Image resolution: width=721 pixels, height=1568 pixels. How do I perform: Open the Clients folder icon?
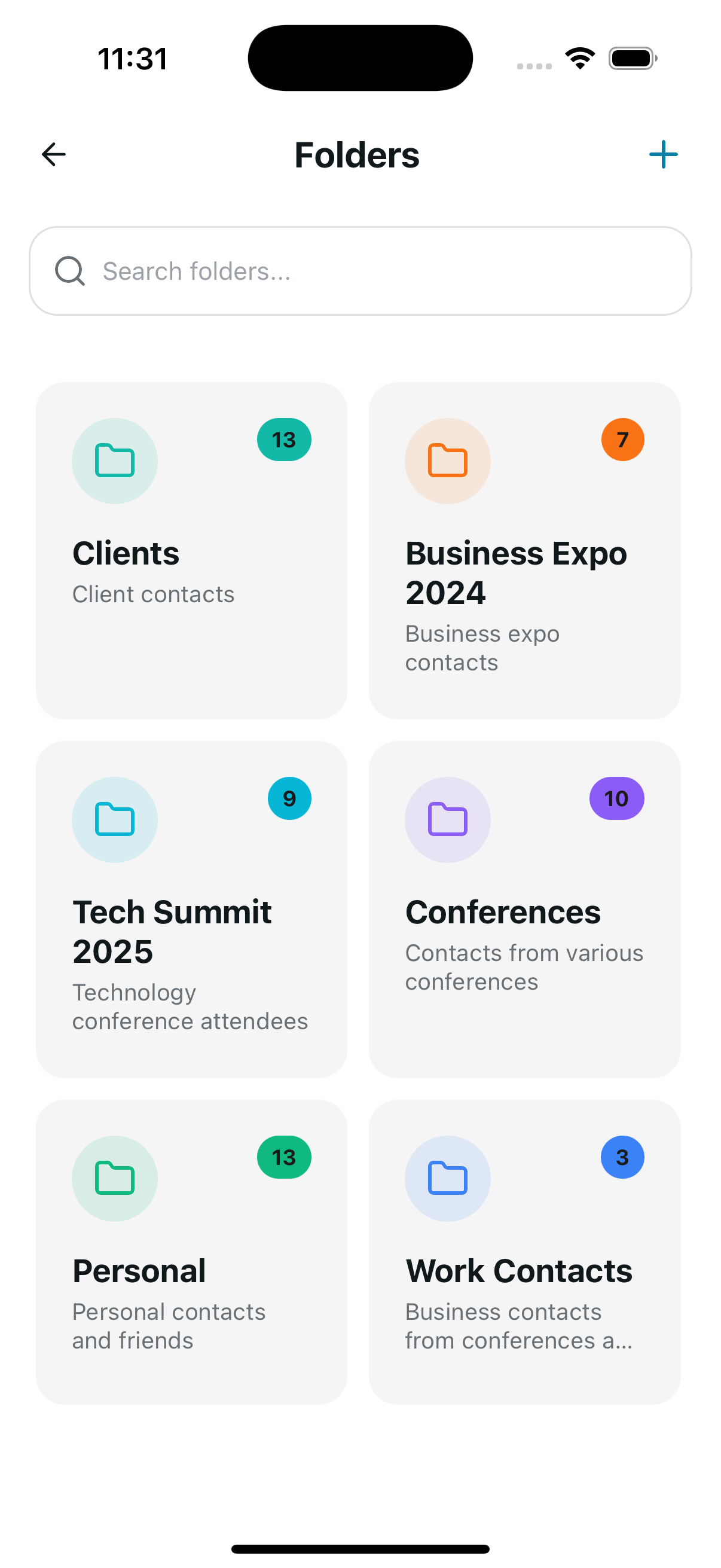pos(114,461)
